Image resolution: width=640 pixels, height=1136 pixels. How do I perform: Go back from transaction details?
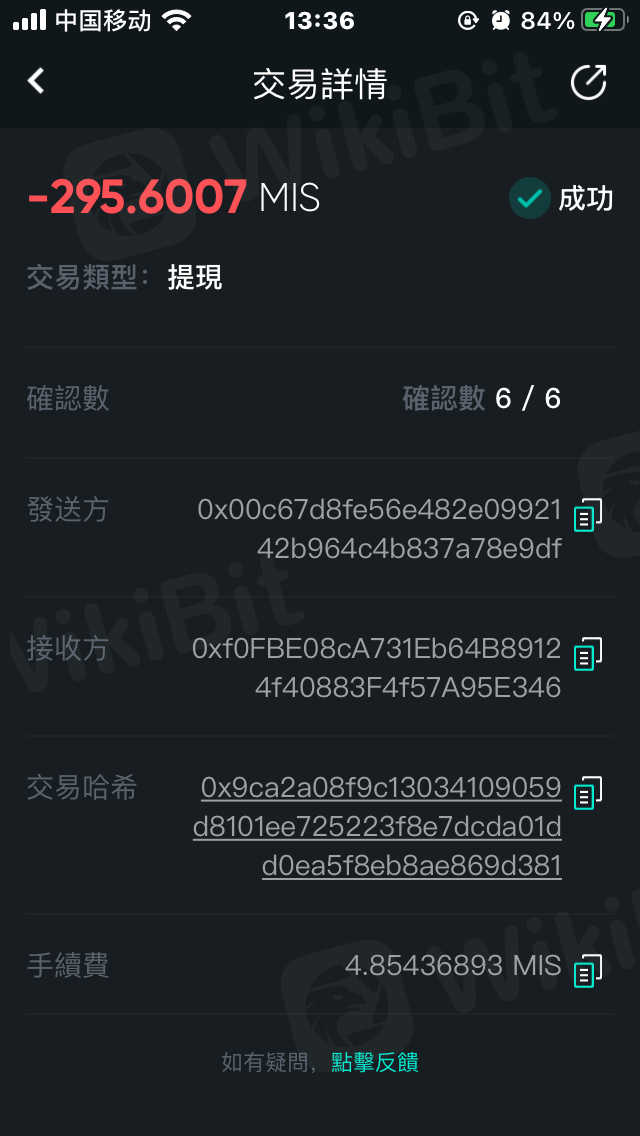[x=37, y=81]
